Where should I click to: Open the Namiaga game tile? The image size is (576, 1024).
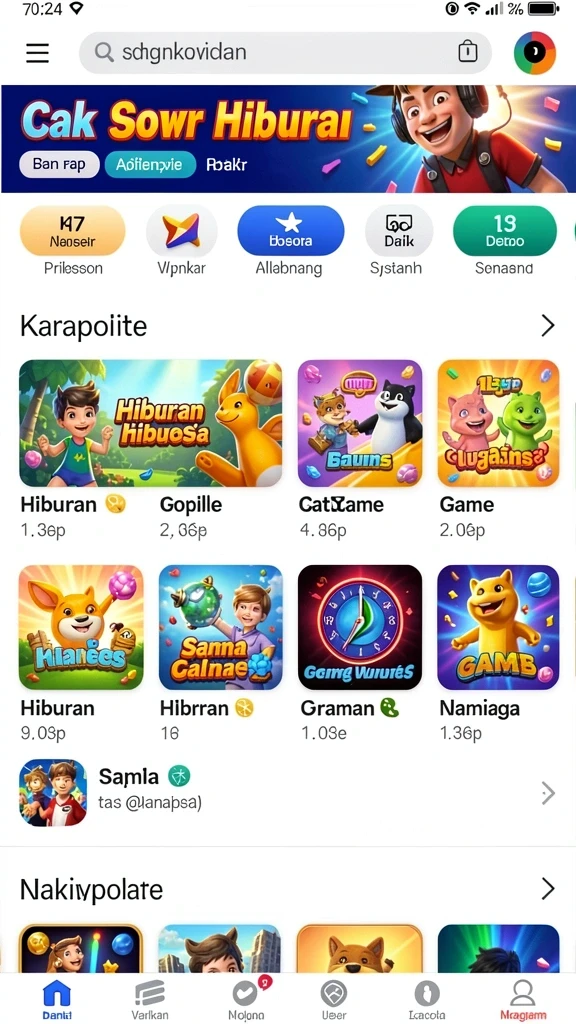(498, 628)
